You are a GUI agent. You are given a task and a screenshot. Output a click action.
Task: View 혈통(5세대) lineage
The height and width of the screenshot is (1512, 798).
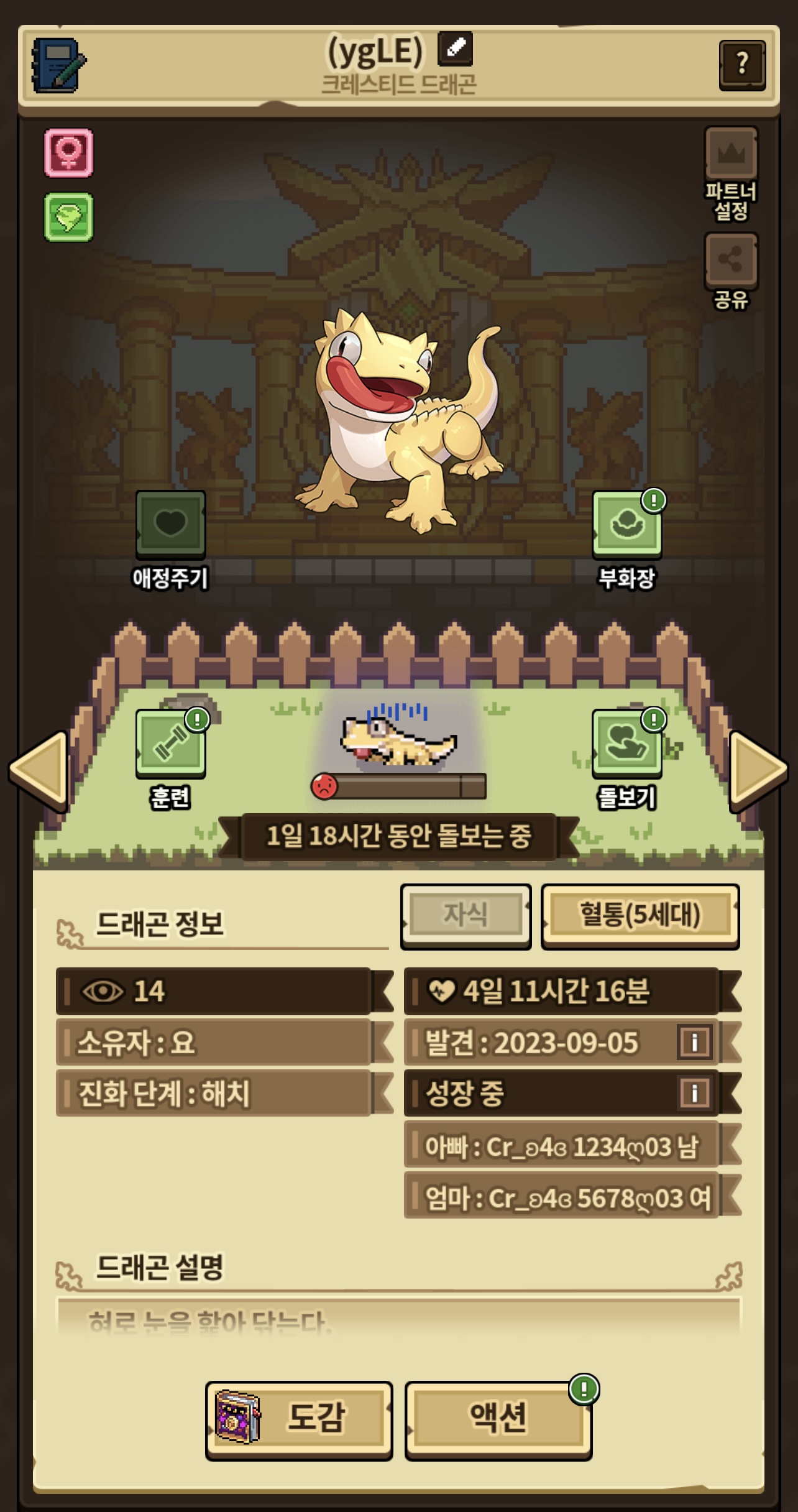[640, 916]
